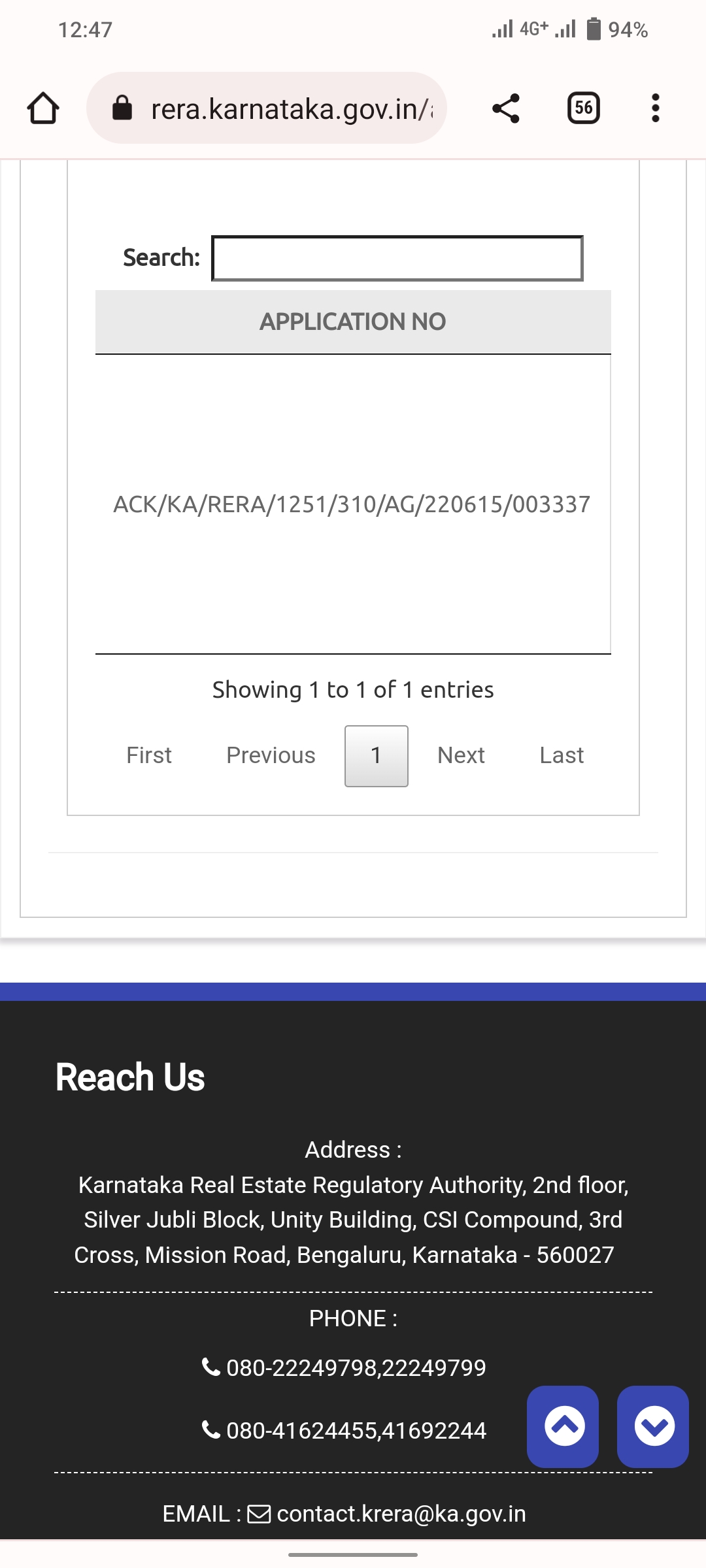This screenshot has width=706, height=1568.
Task: Sort by the APPLICATION NO column header
Action: tap(353, 321)
